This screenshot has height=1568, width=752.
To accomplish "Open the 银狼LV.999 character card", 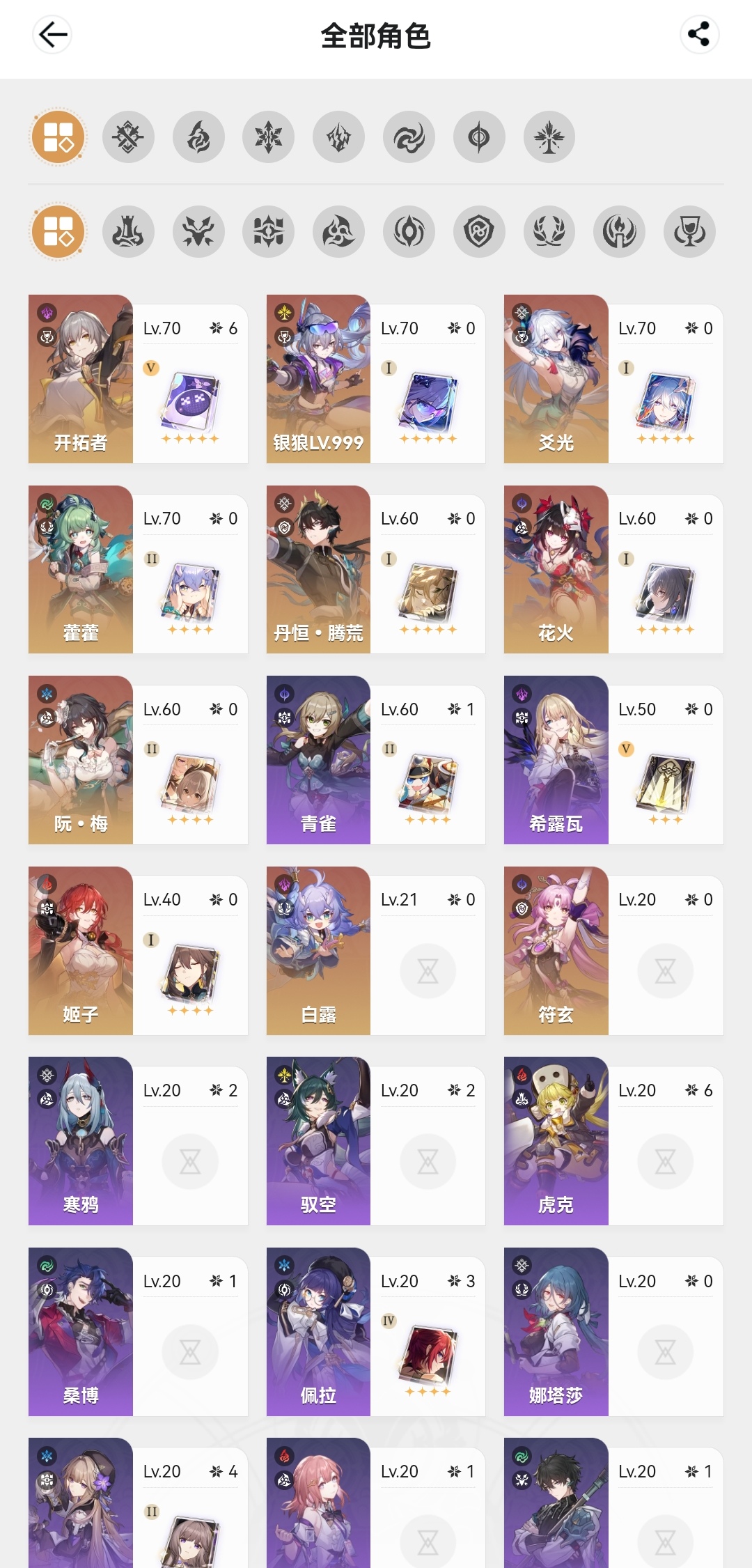I will [x=376, y=379].
